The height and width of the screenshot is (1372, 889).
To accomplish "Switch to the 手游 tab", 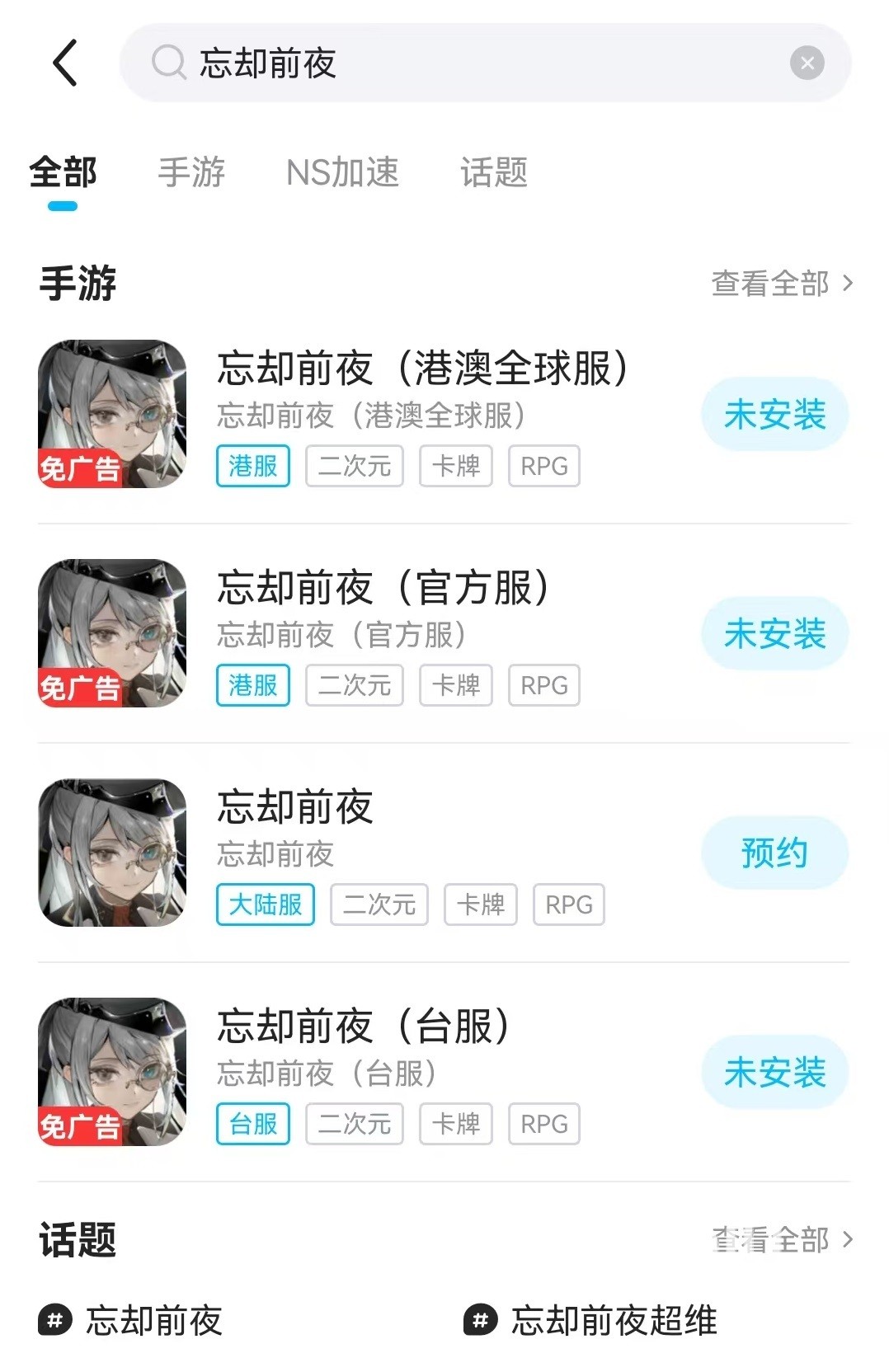I will [191, 172].
